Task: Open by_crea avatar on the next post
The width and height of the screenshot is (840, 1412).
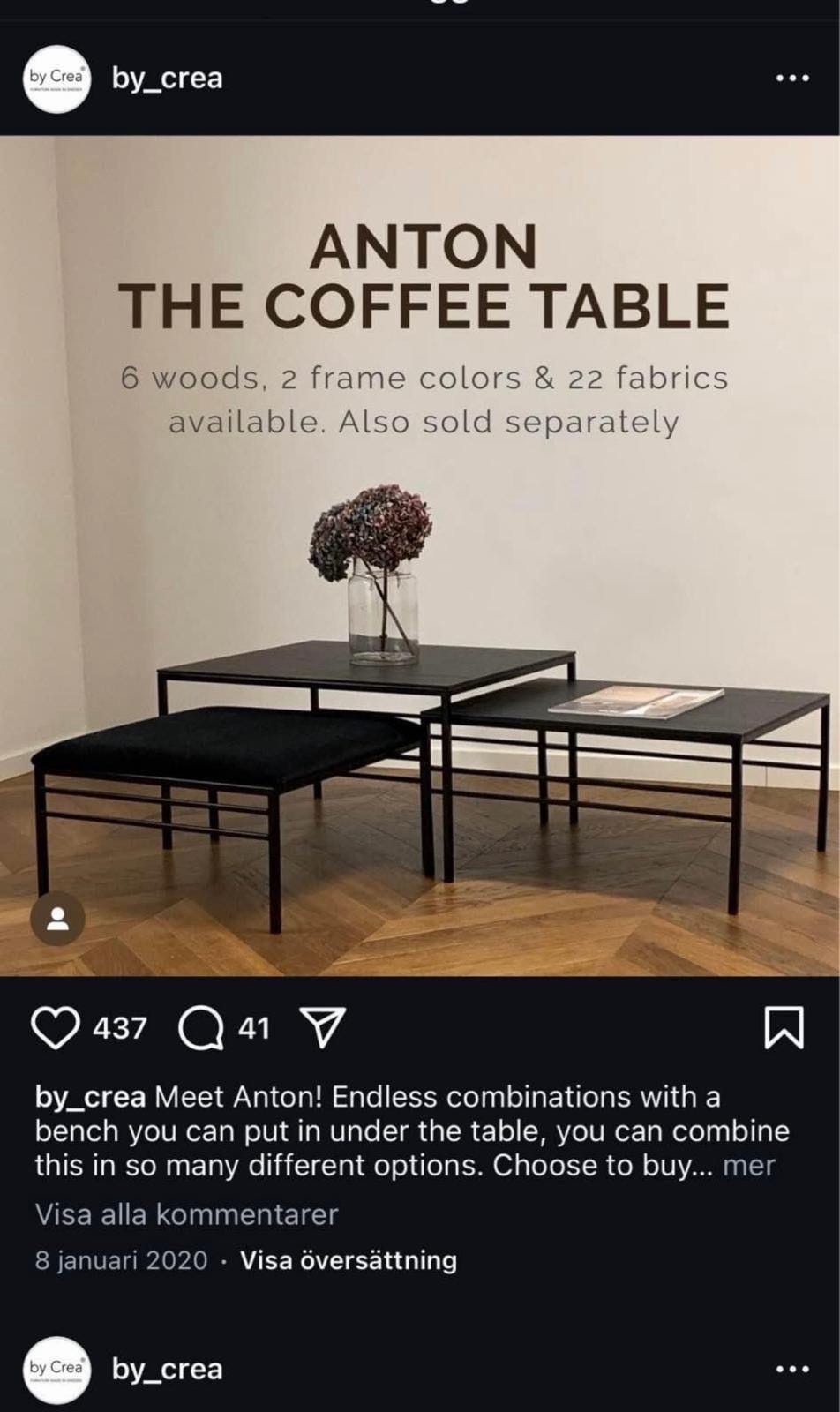Action: point(57,1369)
